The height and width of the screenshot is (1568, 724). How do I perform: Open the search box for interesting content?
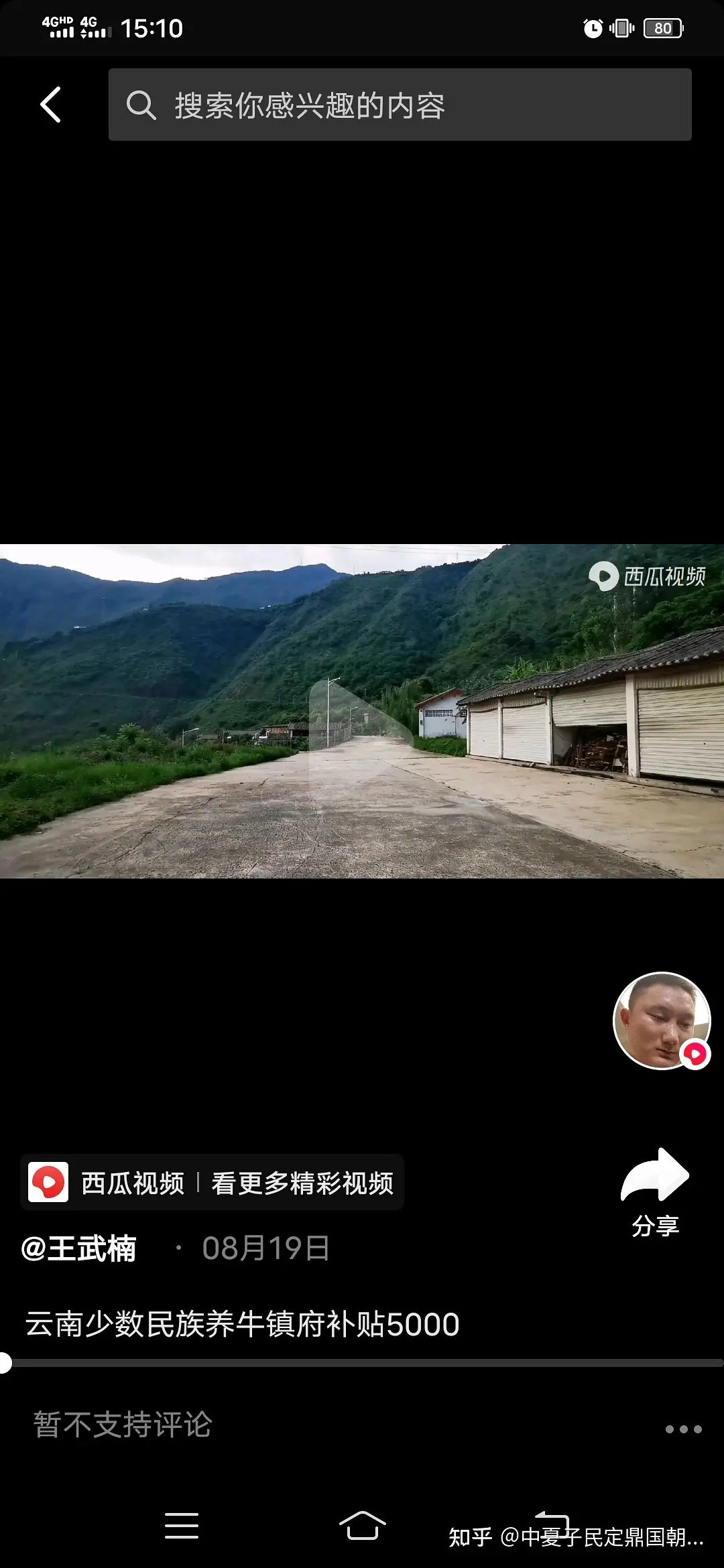click(400, 105)
